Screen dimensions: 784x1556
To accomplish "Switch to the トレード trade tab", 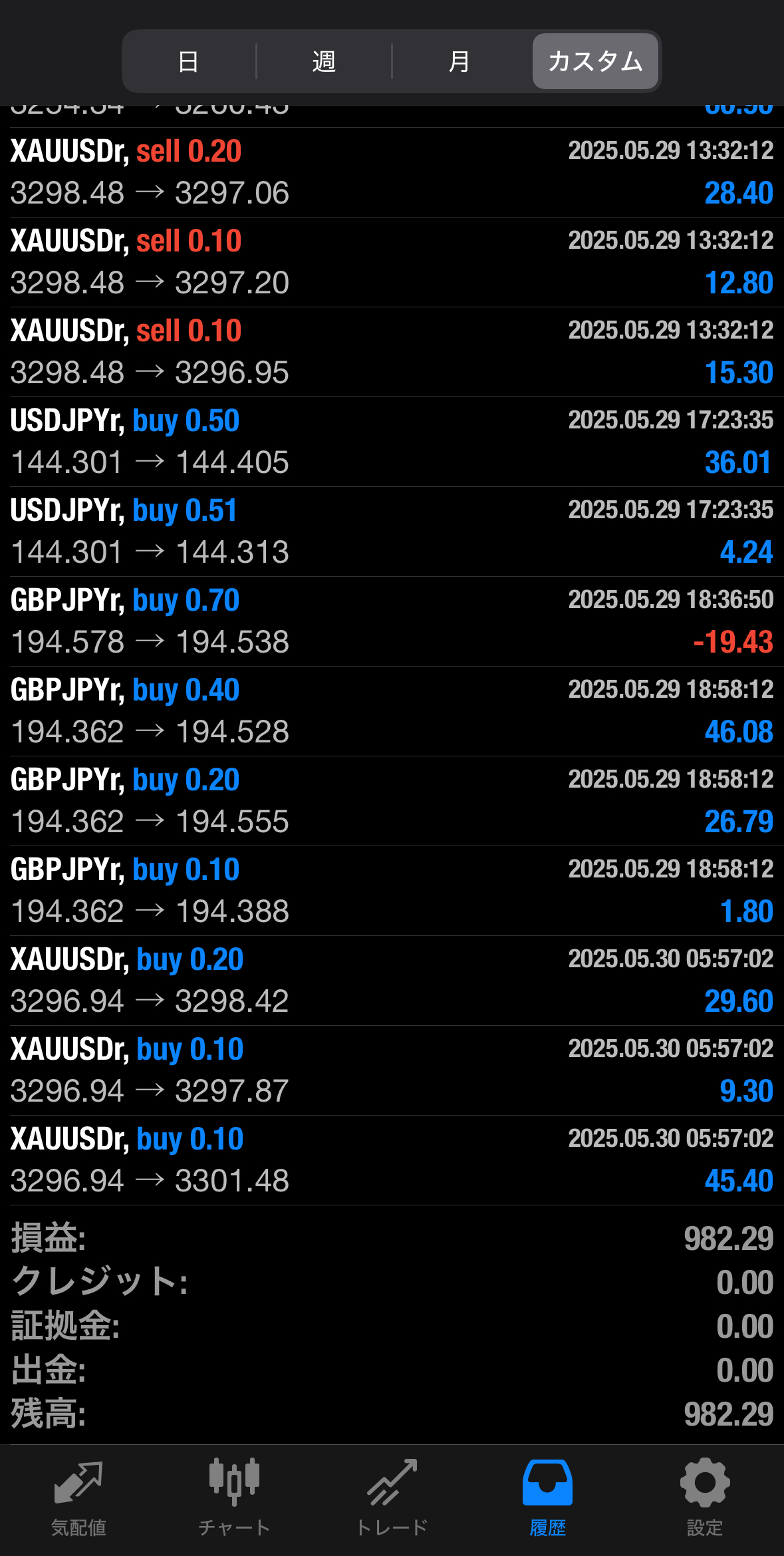I will [x=392, y=1497].
